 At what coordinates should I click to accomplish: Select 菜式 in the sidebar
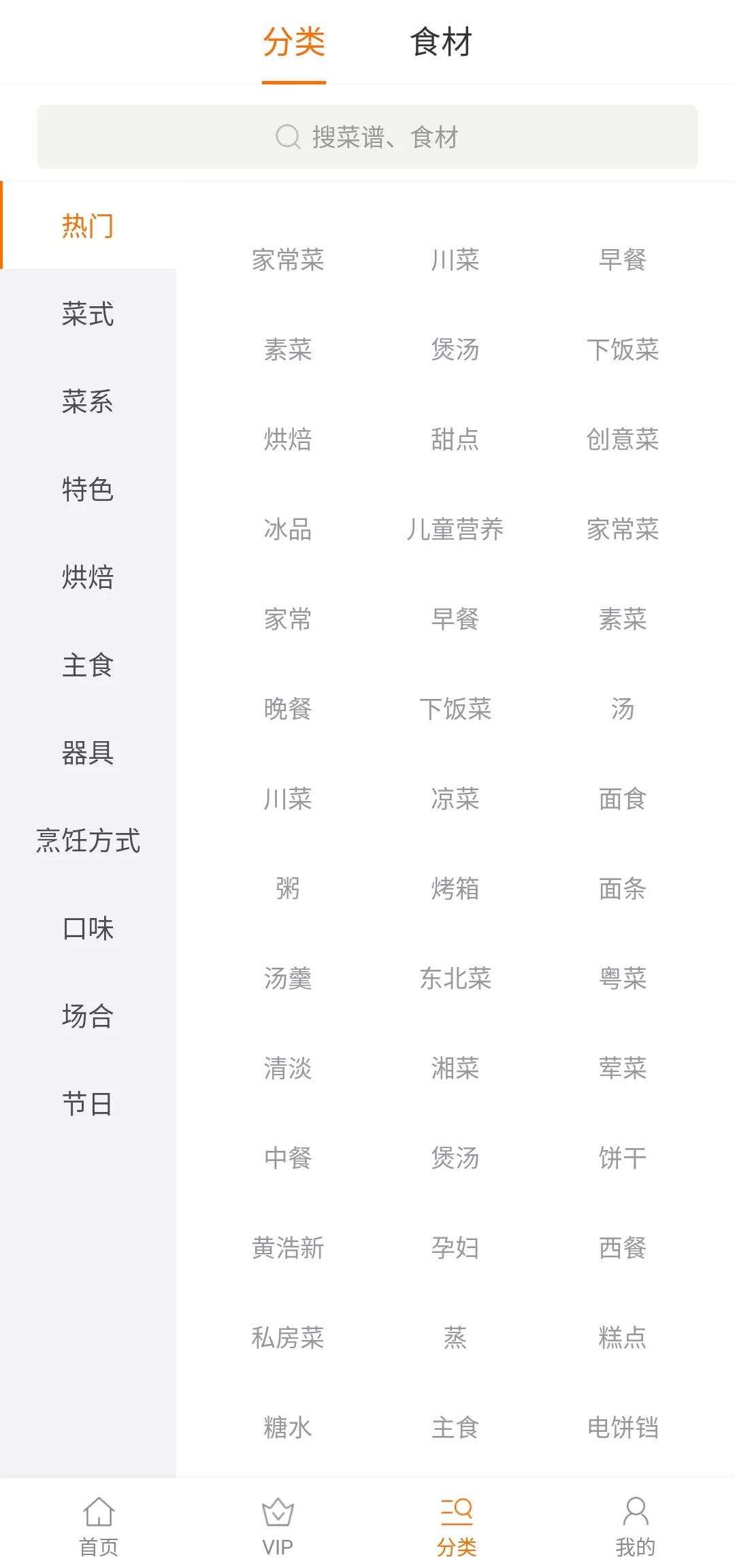88,314
